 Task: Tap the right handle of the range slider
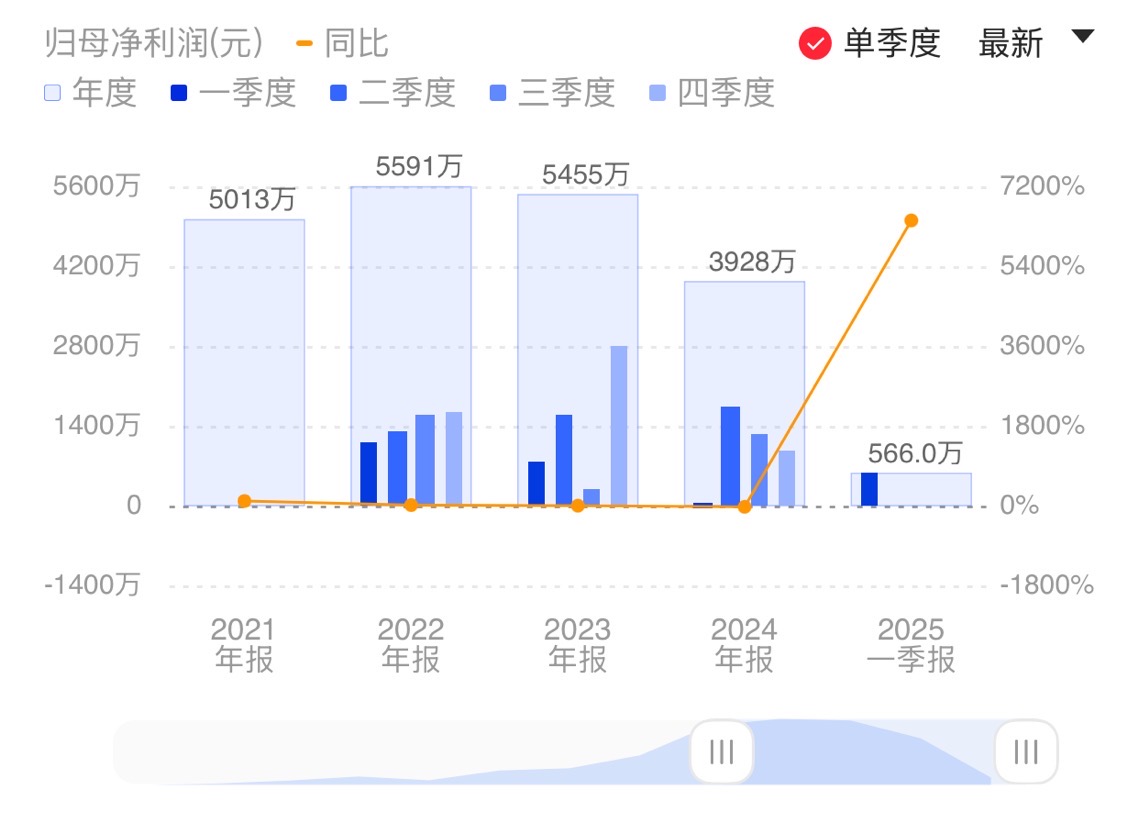coord(1025,751)
